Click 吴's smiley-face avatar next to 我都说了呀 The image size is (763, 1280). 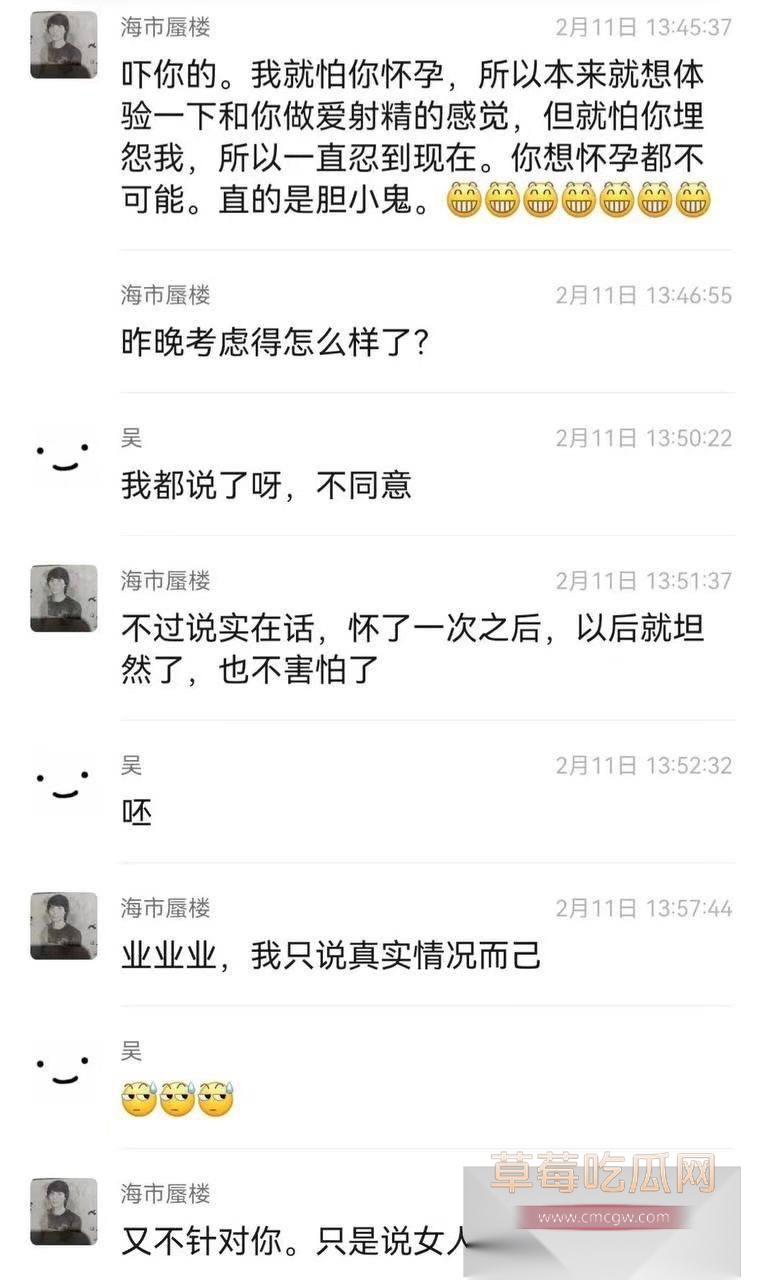[x=63, y=457]
